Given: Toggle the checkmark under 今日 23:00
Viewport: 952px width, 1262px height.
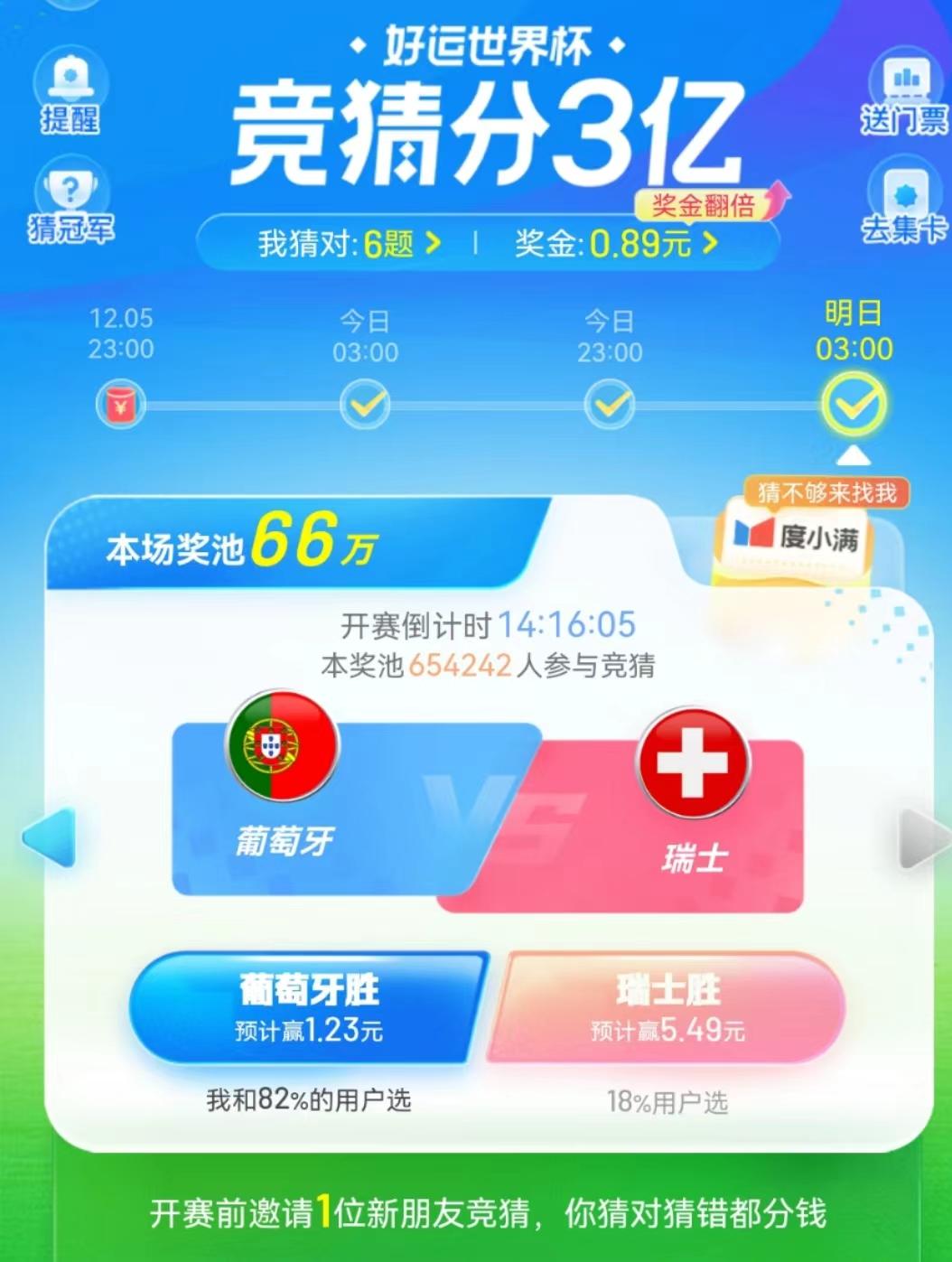Looking at the screenshot, I should pos(610,405).
